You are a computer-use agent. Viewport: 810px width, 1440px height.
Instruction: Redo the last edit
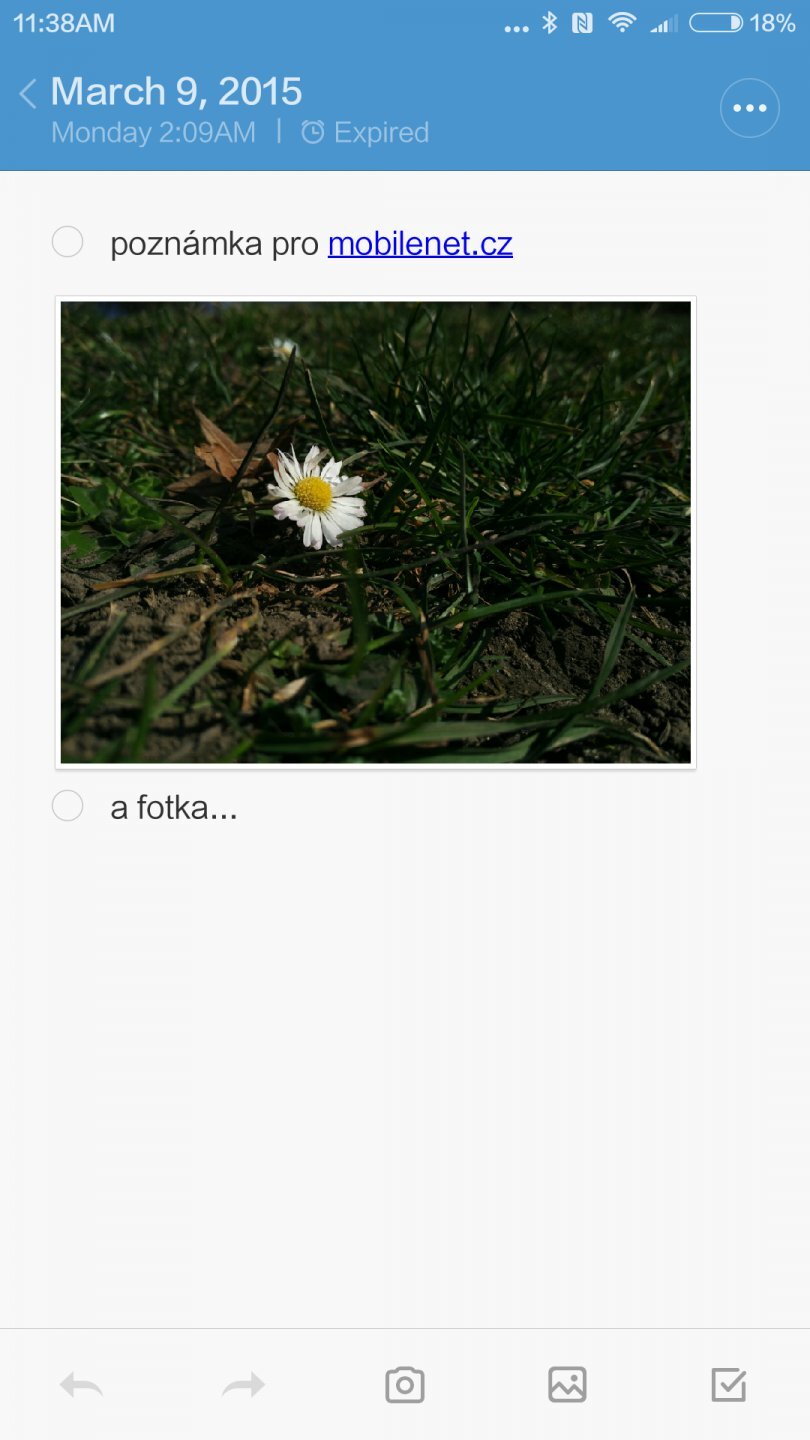coord(243,1385)
